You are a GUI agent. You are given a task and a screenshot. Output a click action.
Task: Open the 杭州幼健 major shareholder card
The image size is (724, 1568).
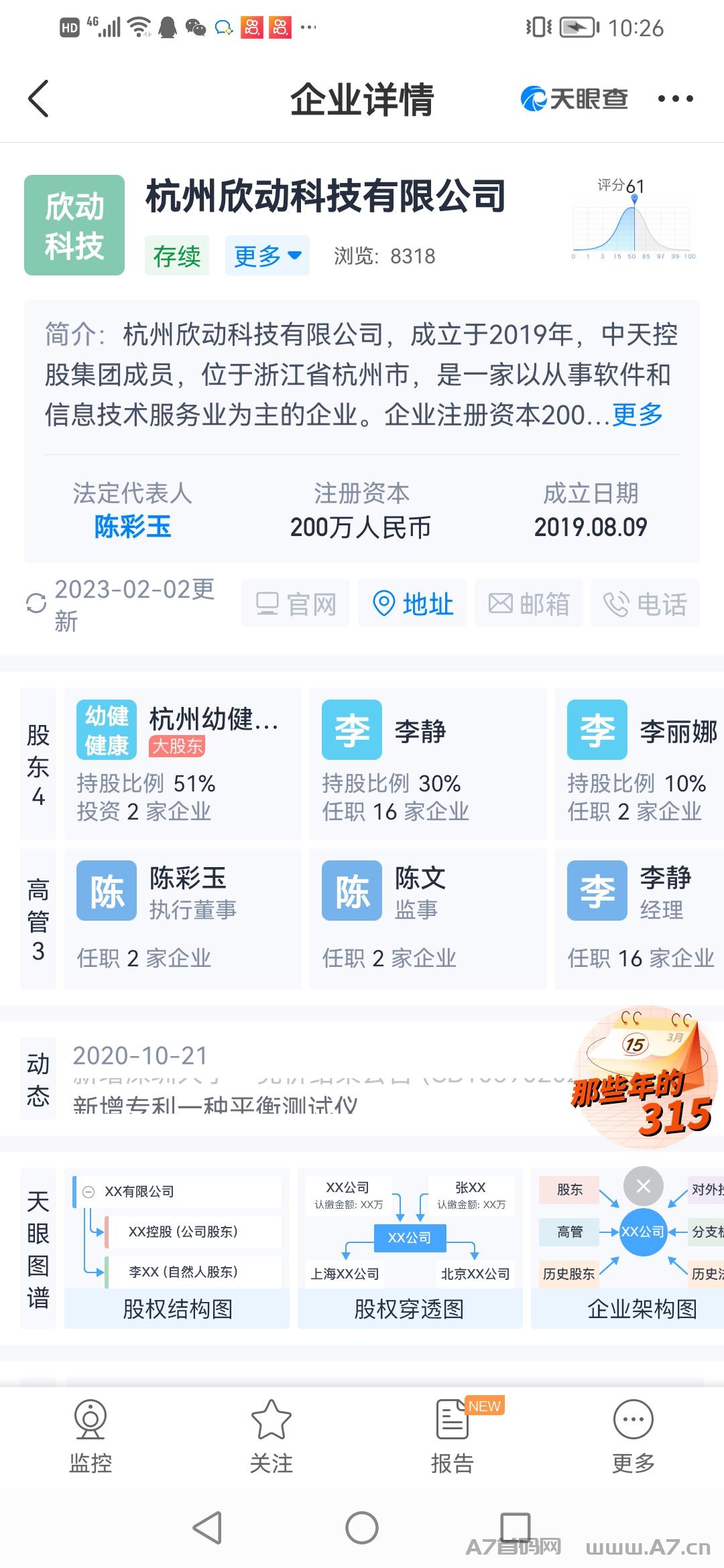pyautogui.click(x=182, y=763)
